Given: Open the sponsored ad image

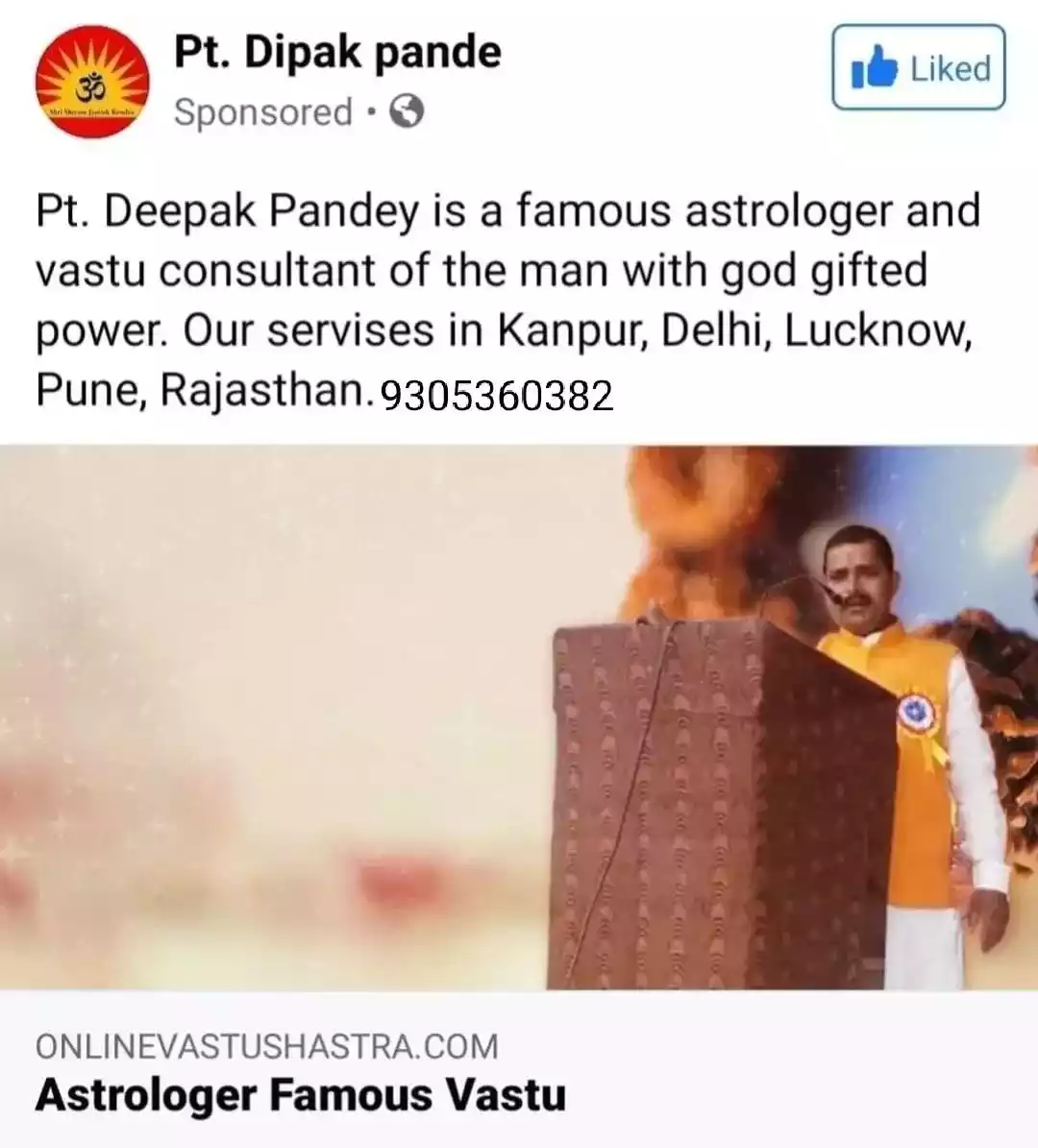Looking at the screenshot, I should point(519,716).
